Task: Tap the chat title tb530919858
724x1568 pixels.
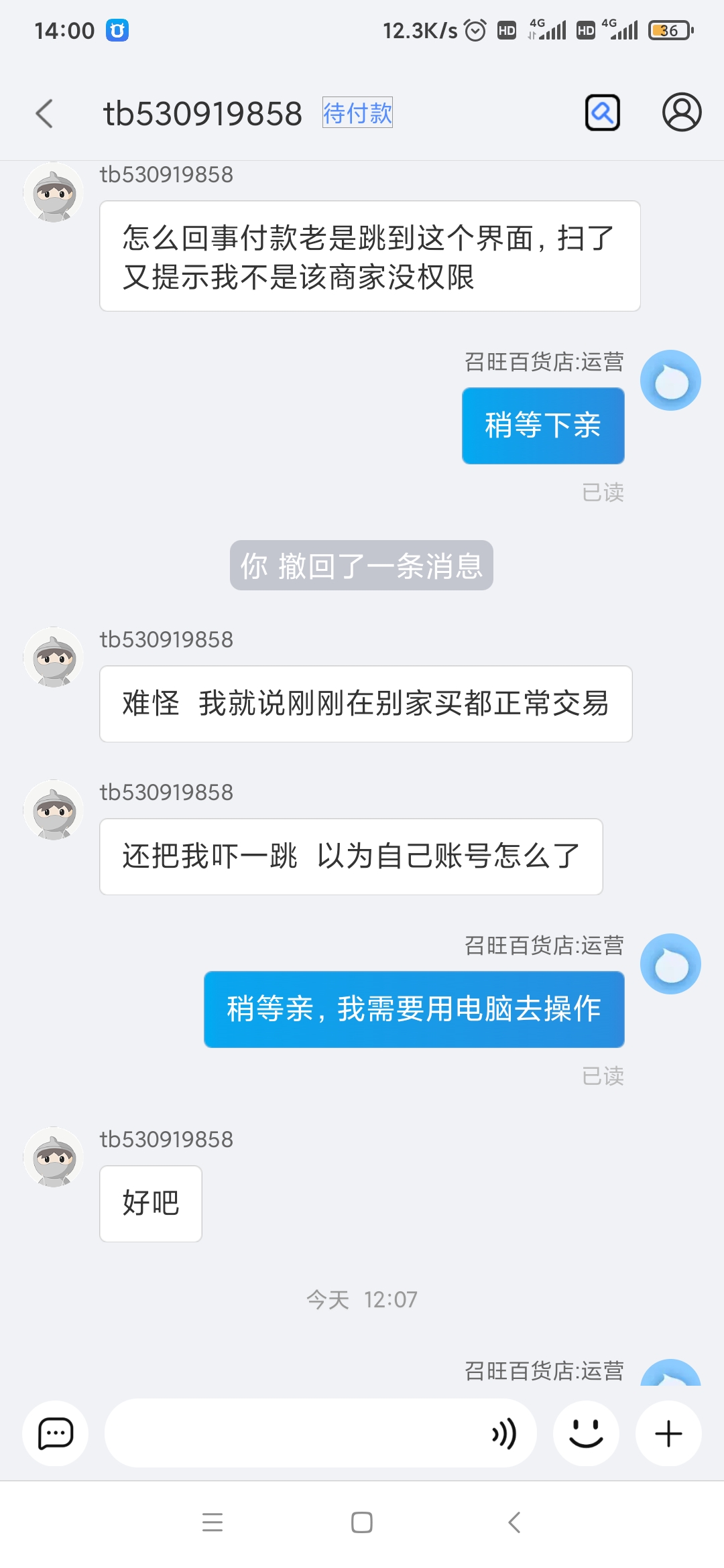Action: click(x=203, y=113)
